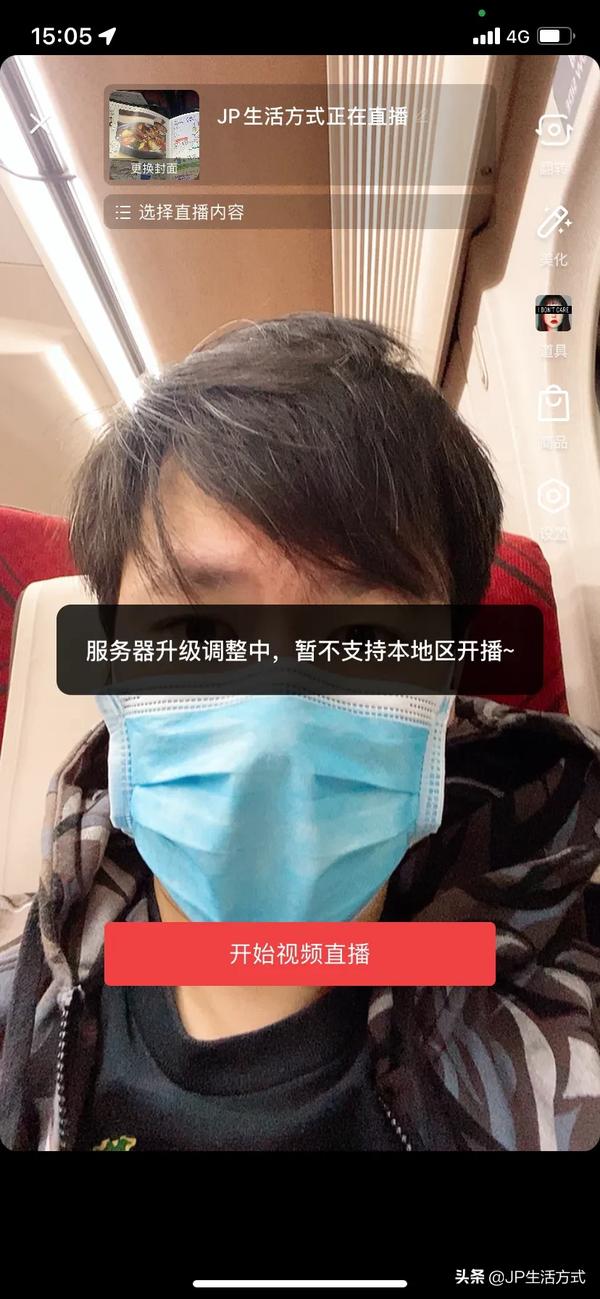Change the live stream cover image
The width and height of the screenshot is (600, 1299).
point(154,136)
